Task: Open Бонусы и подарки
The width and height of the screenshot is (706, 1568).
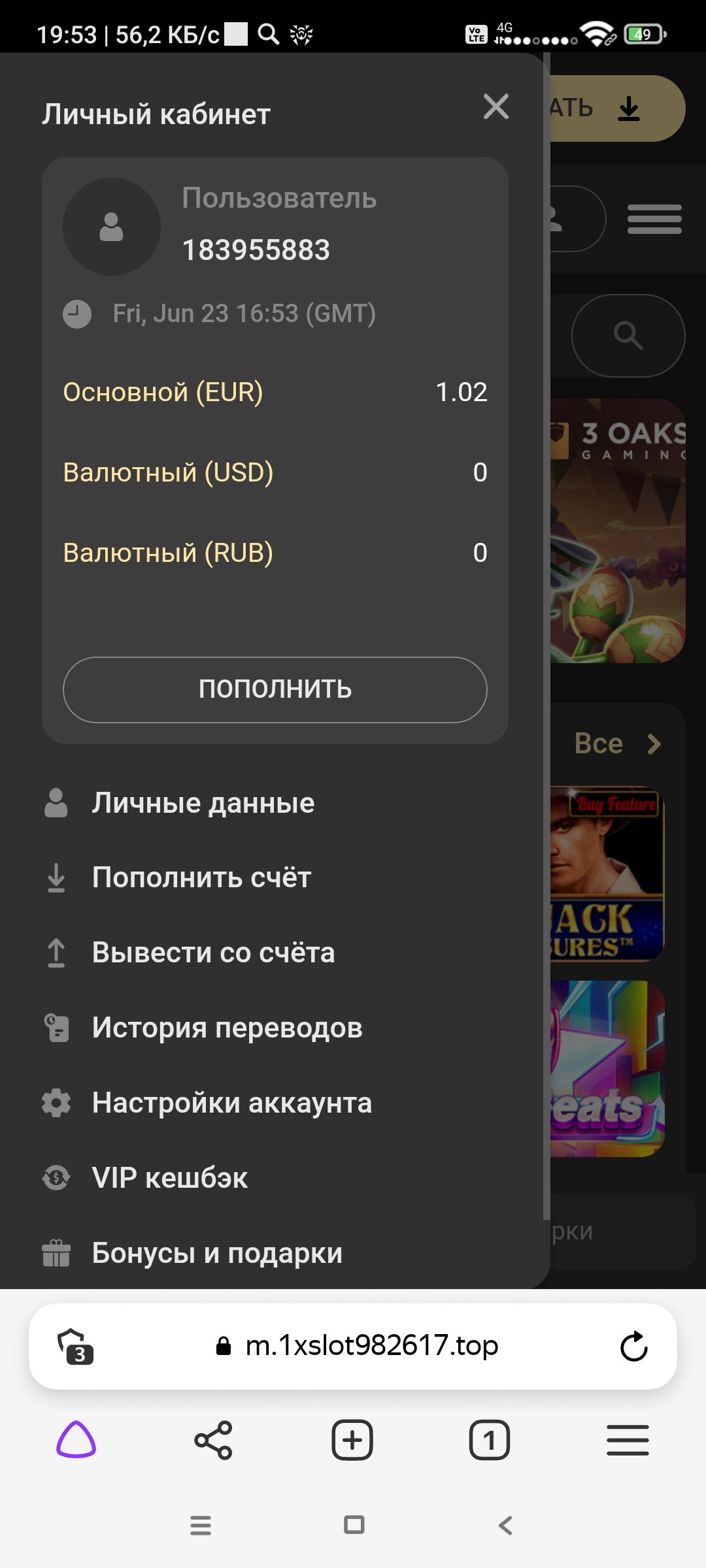Action: [x=217, y=1253]
